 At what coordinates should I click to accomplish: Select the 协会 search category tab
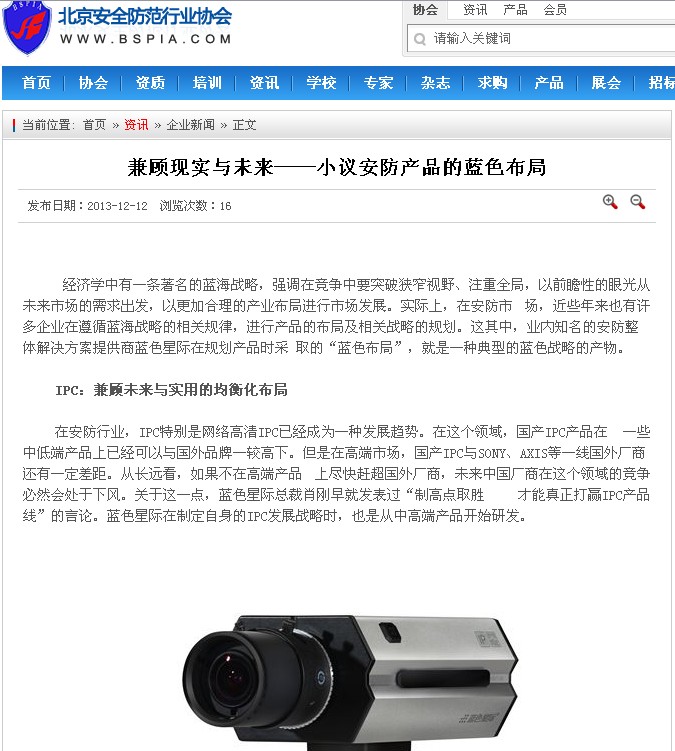(426, 10)
